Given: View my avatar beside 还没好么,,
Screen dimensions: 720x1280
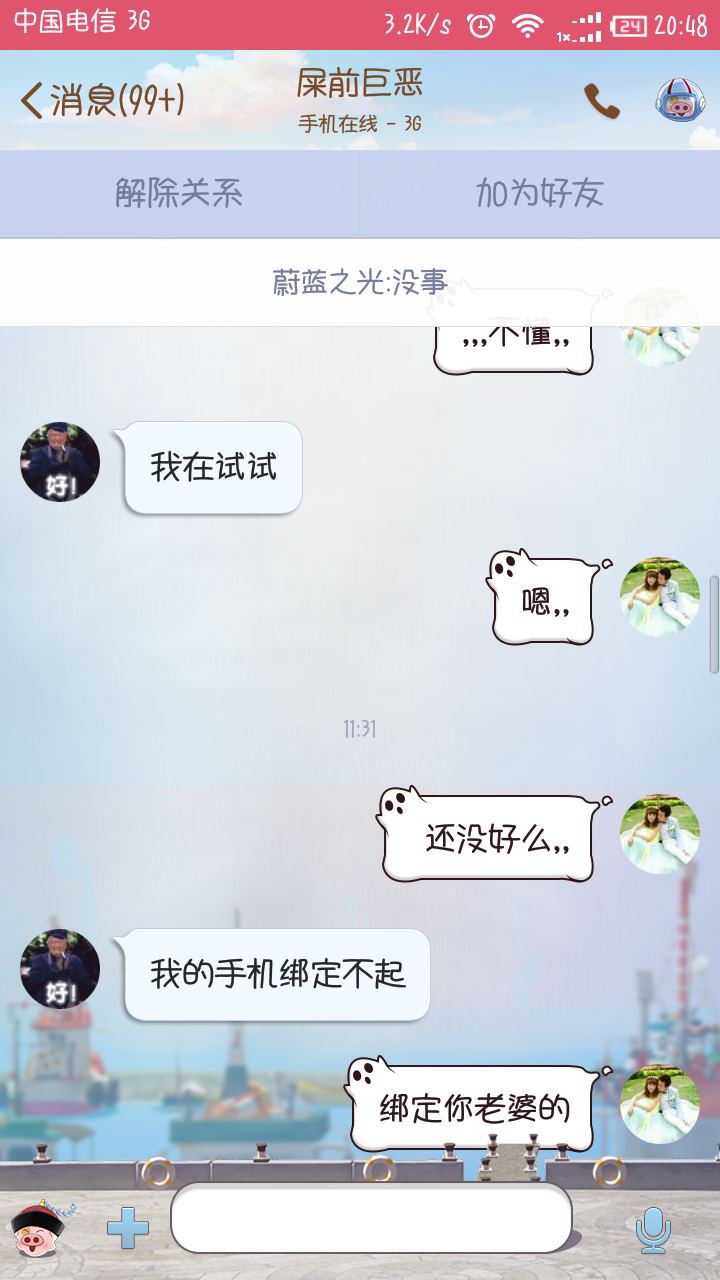Looking at the screenshot, I should click(x=660, y=834).
